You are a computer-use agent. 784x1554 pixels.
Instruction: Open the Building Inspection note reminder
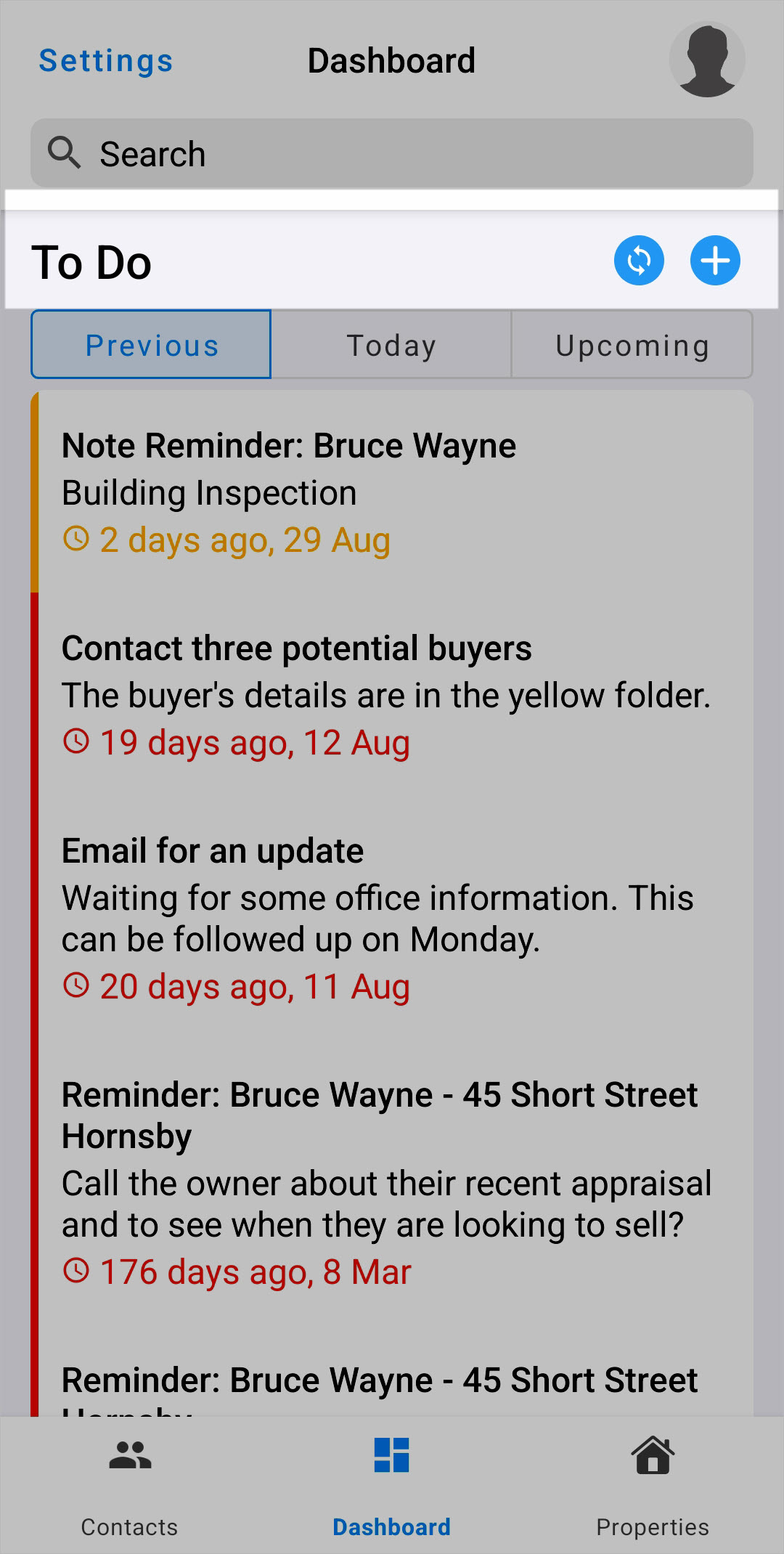pyautogui.click(x=290, y=492)
